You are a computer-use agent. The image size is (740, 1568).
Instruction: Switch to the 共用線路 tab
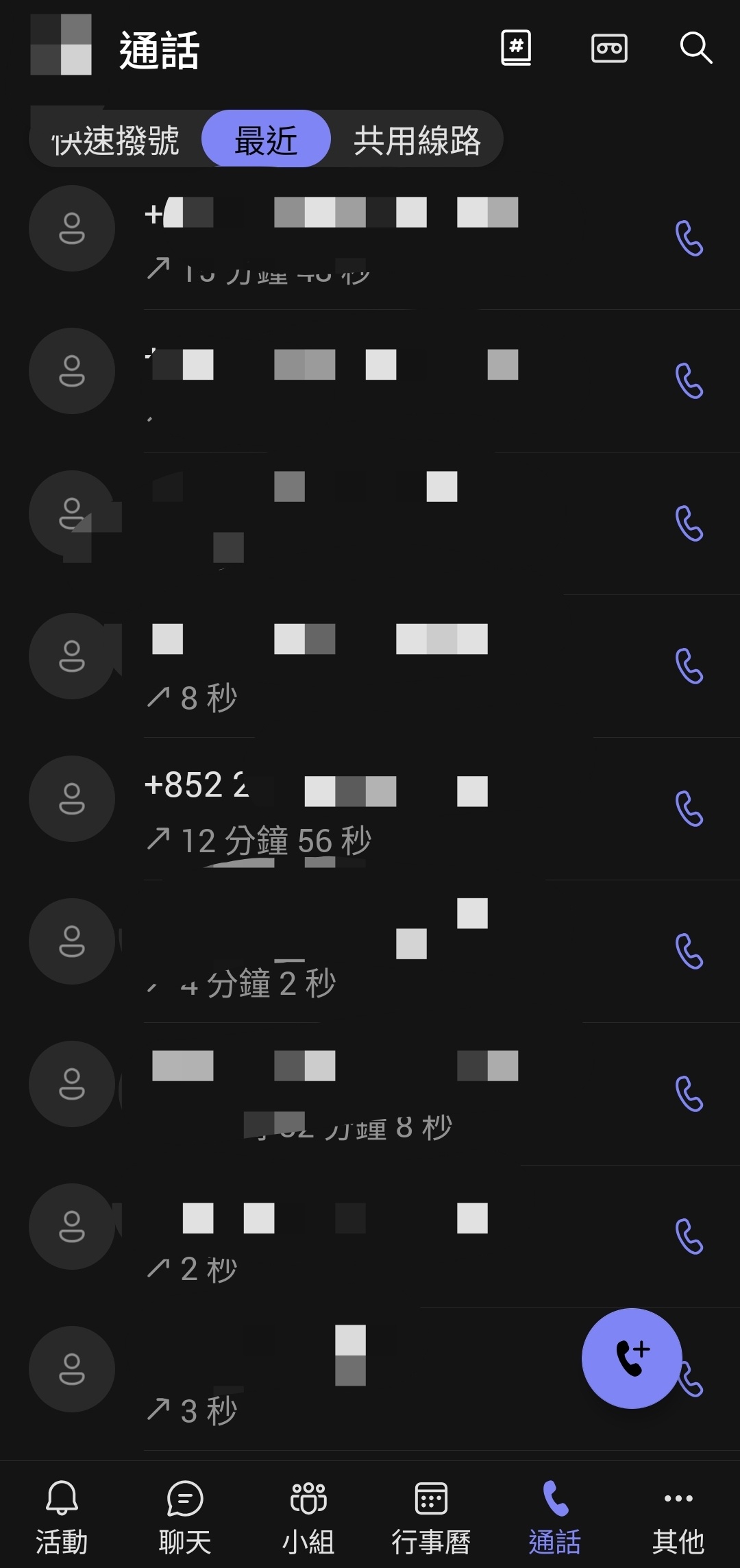(417, 140)
